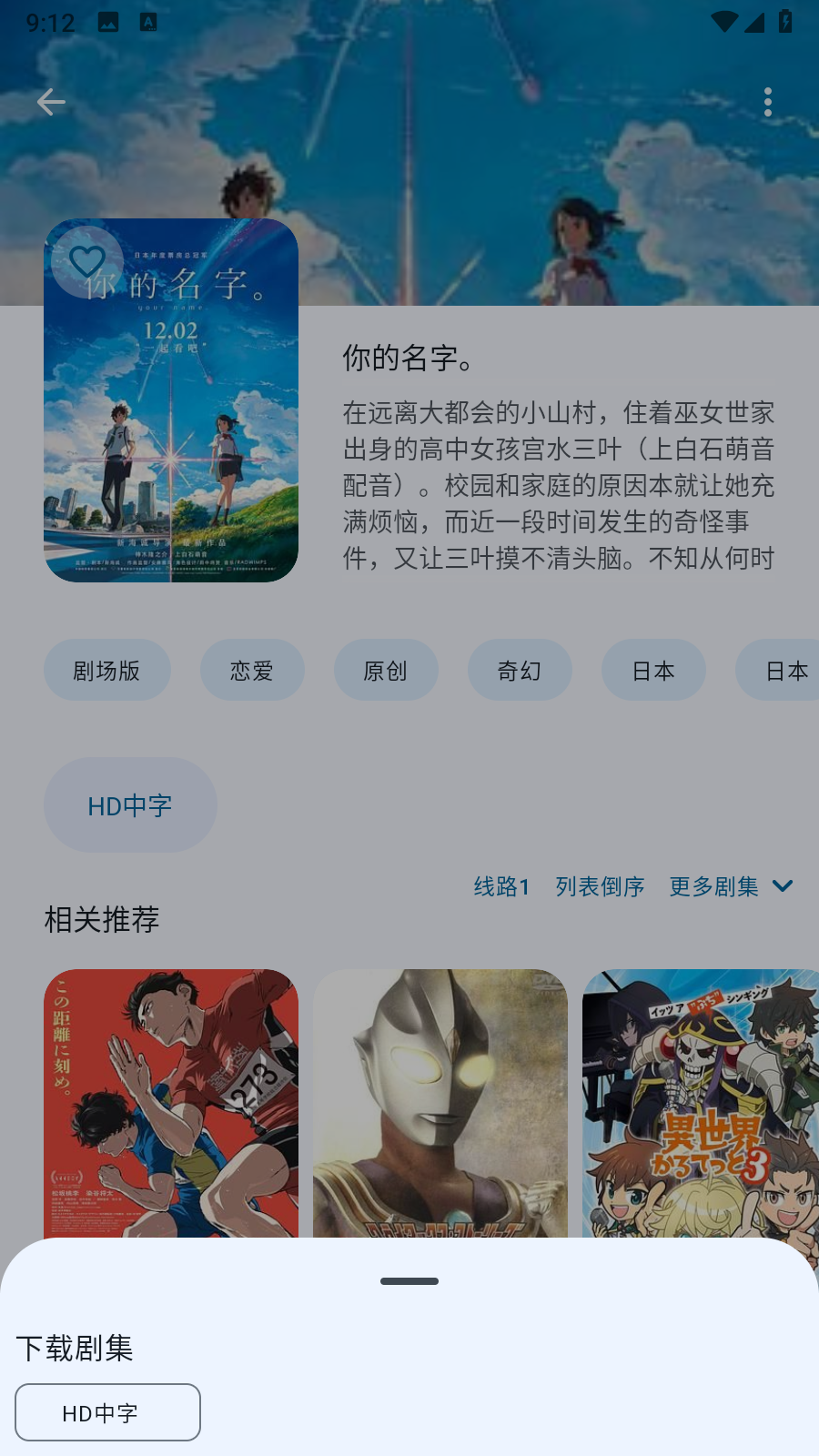The width and height of the screenshot is (819, 1456).
Task: Open the 原创 tag chip
Action: [x=386, y=671]
